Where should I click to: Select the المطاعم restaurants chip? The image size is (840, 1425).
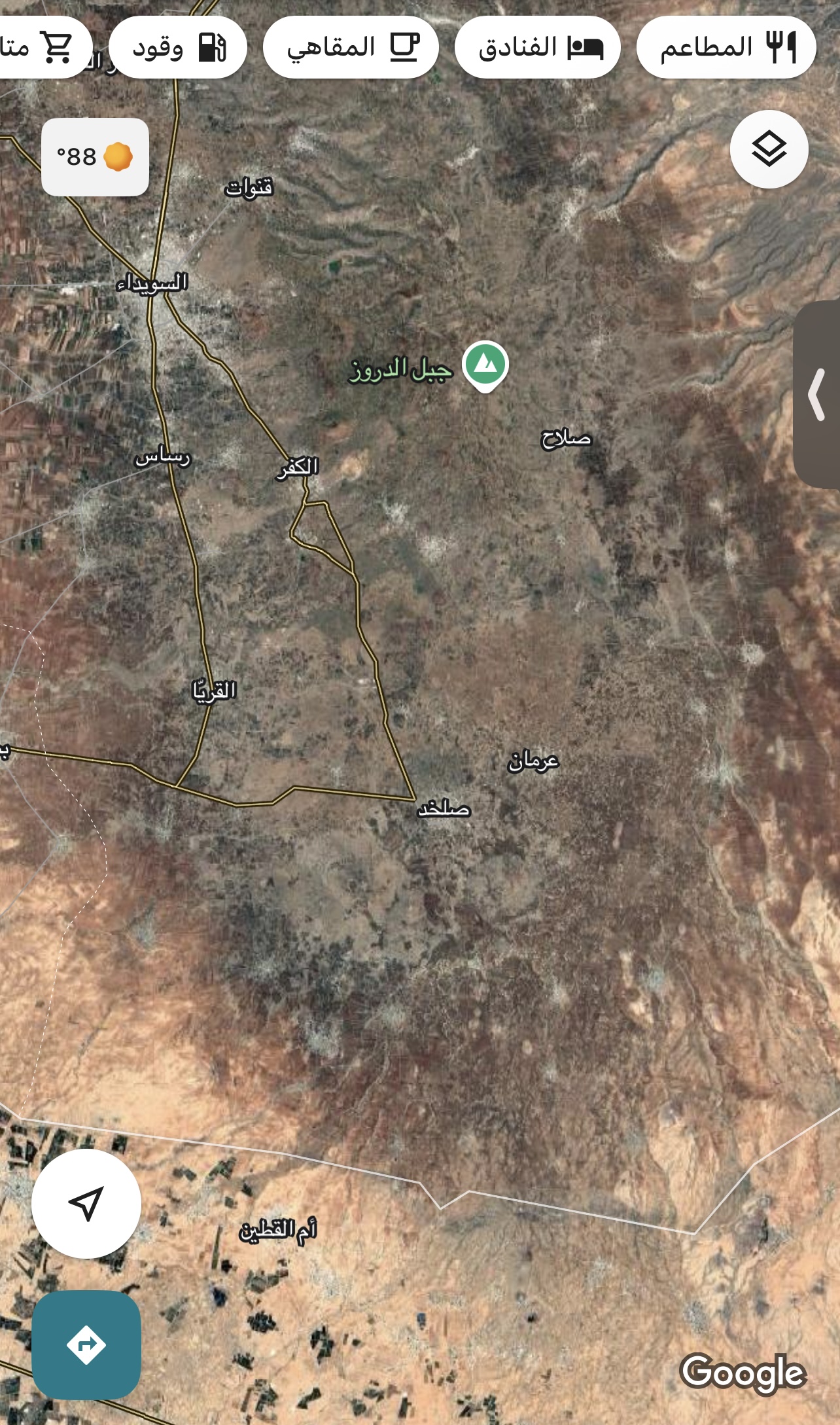point(726,47)
